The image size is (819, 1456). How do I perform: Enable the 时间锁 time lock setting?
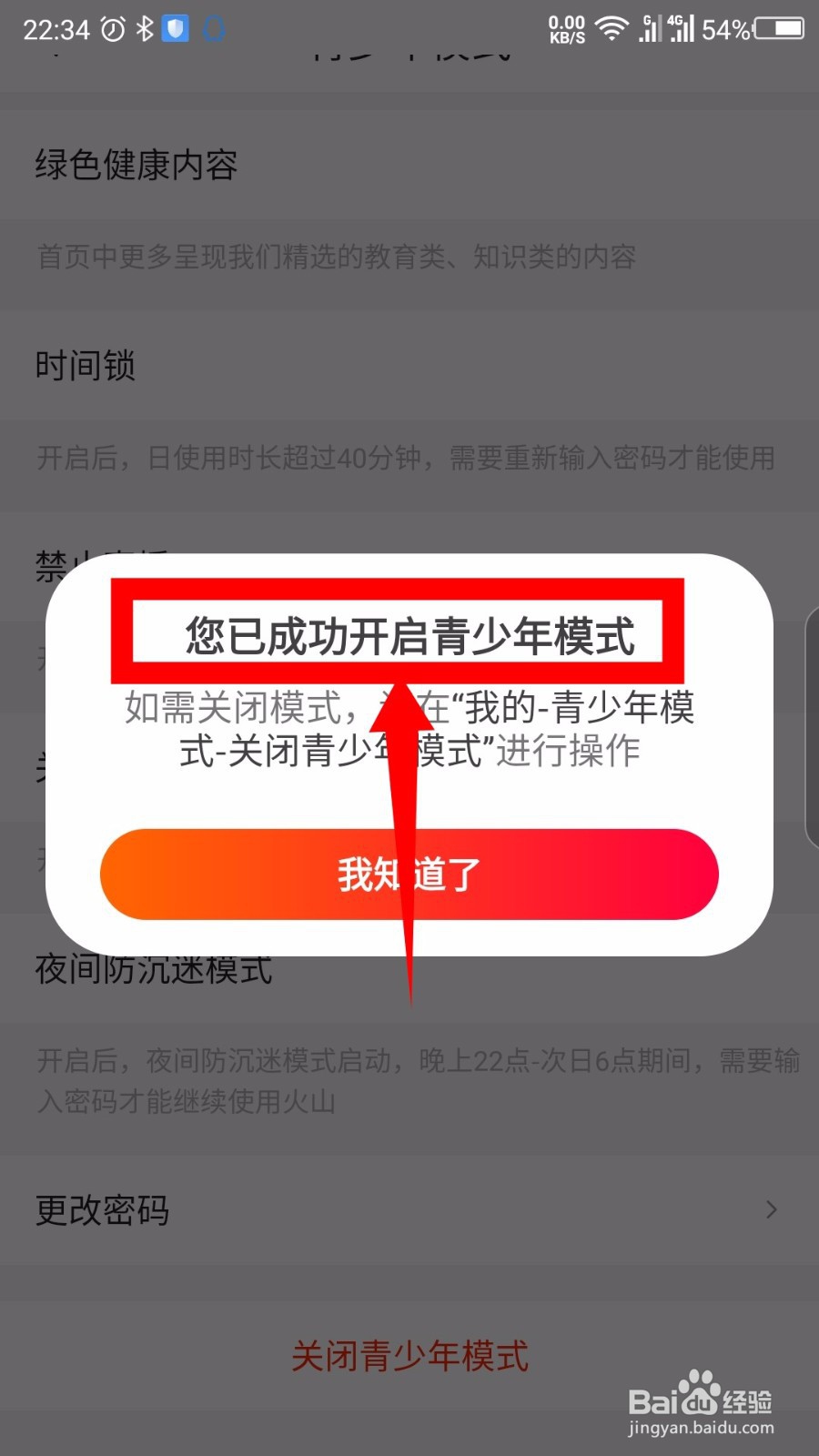(x=86, y=367)
